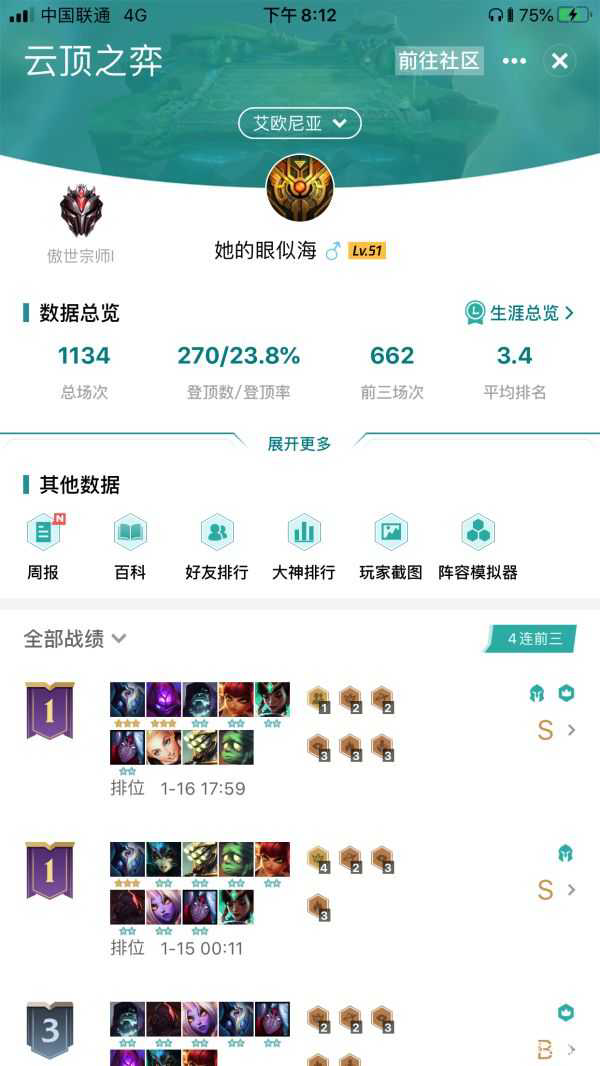Screen dimensions: 600x1066
Task: Close the 云顶之弈 page
Action: [x=559, y=61]
